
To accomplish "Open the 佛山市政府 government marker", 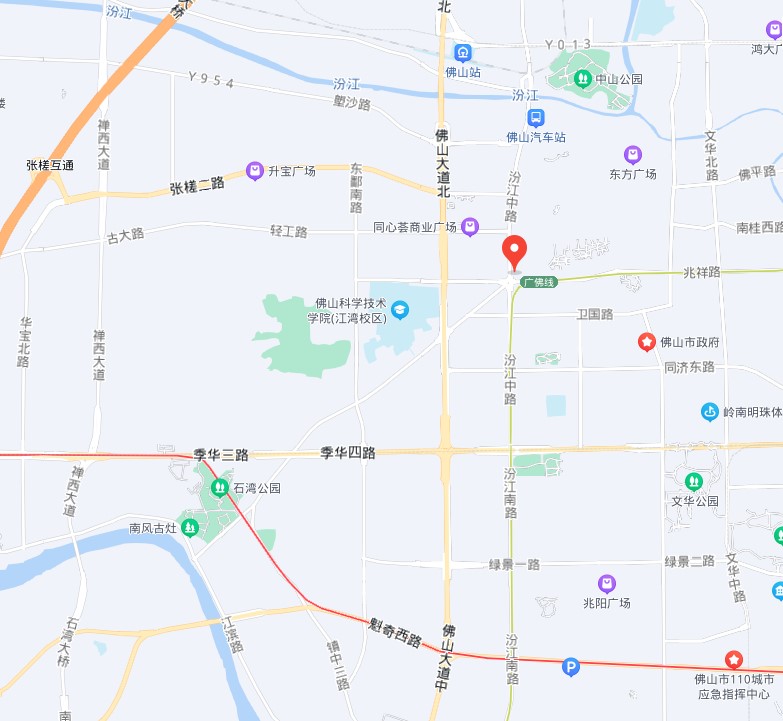I will click(x=646, y=342).
